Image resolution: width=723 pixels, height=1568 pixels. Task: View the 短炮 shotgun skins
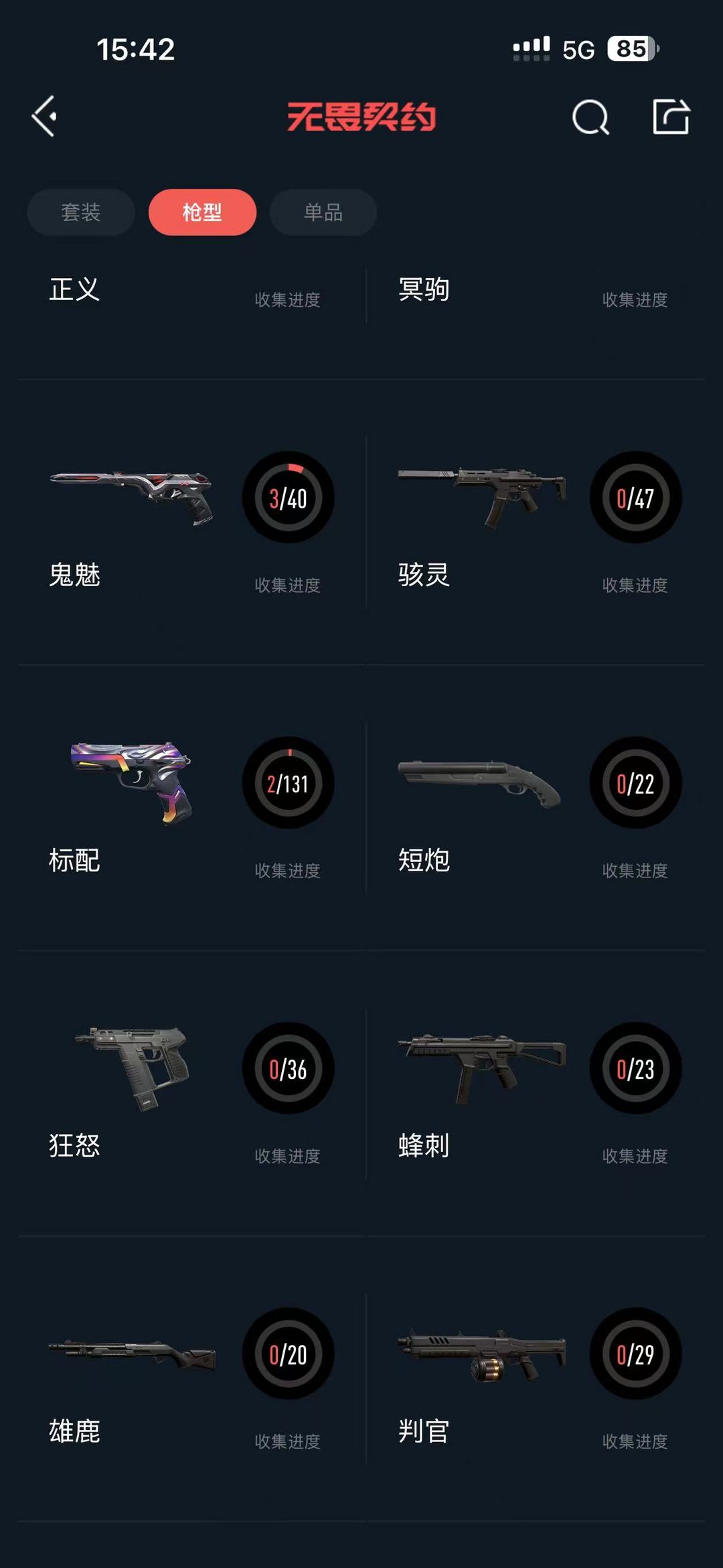(x=536, y=808)
